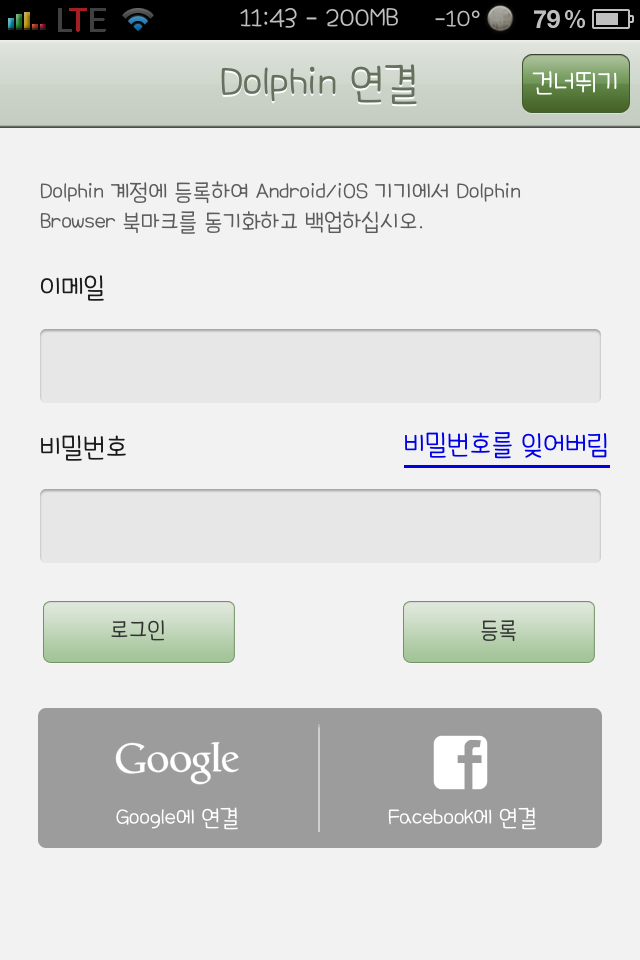Tap the 건너뛰기 skip button
The height and width of the screenshot is (960, 640).
coord(576,84)
